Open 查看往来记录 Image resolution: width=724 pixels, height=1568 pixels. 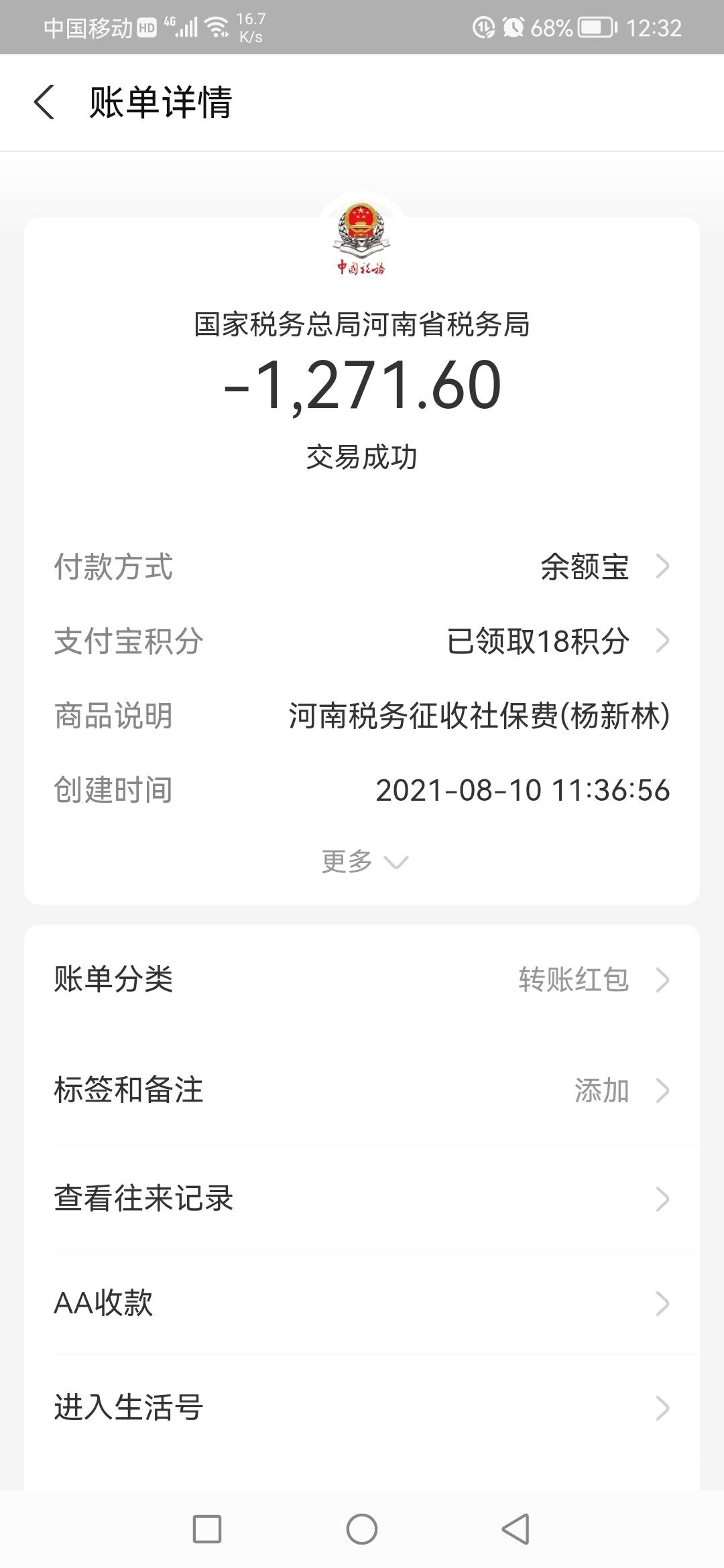(362, 1198)
